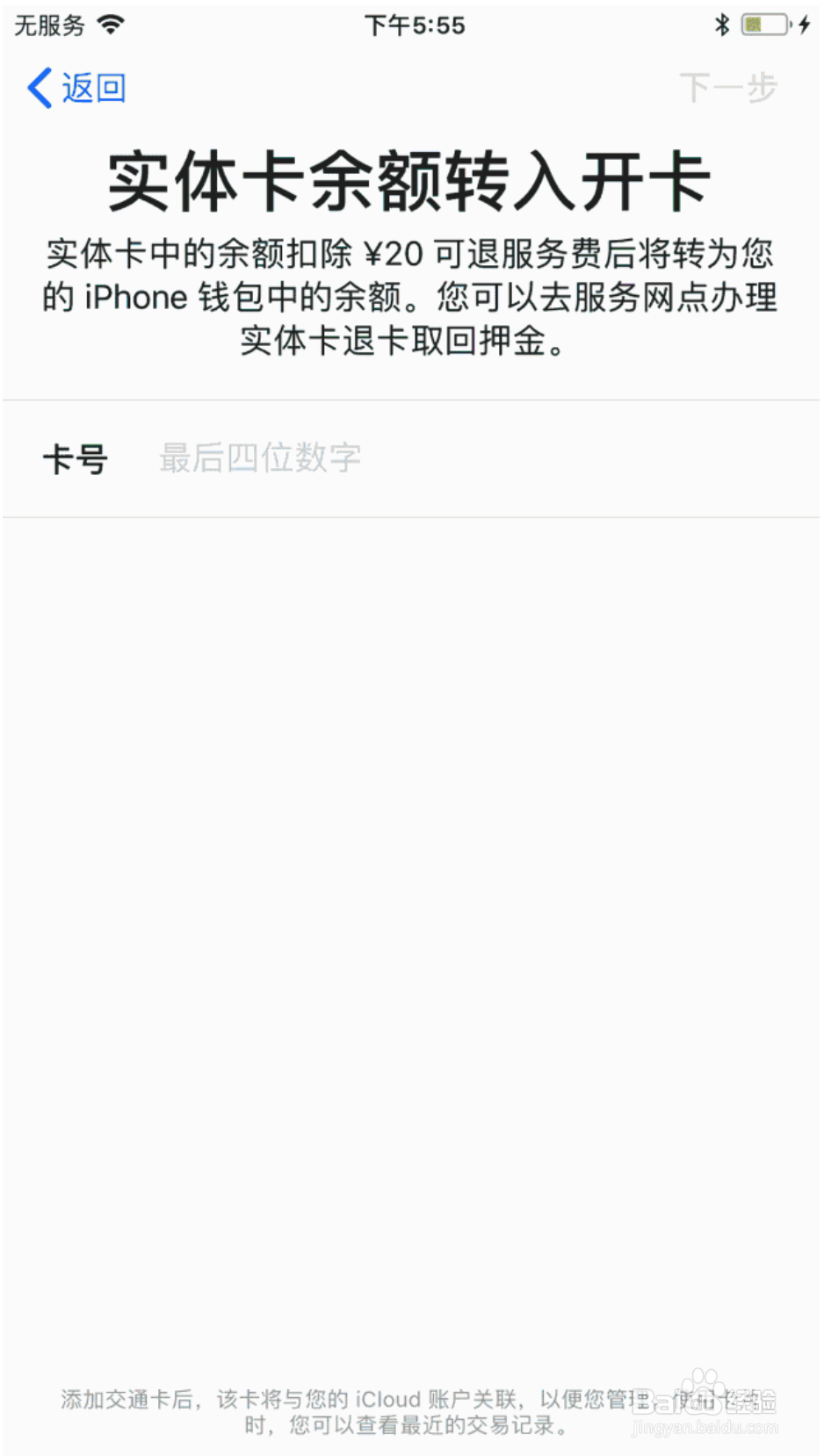Tap 返回 to go back
This screenshot has height=1456, width=824.
(x=92, y=88)
